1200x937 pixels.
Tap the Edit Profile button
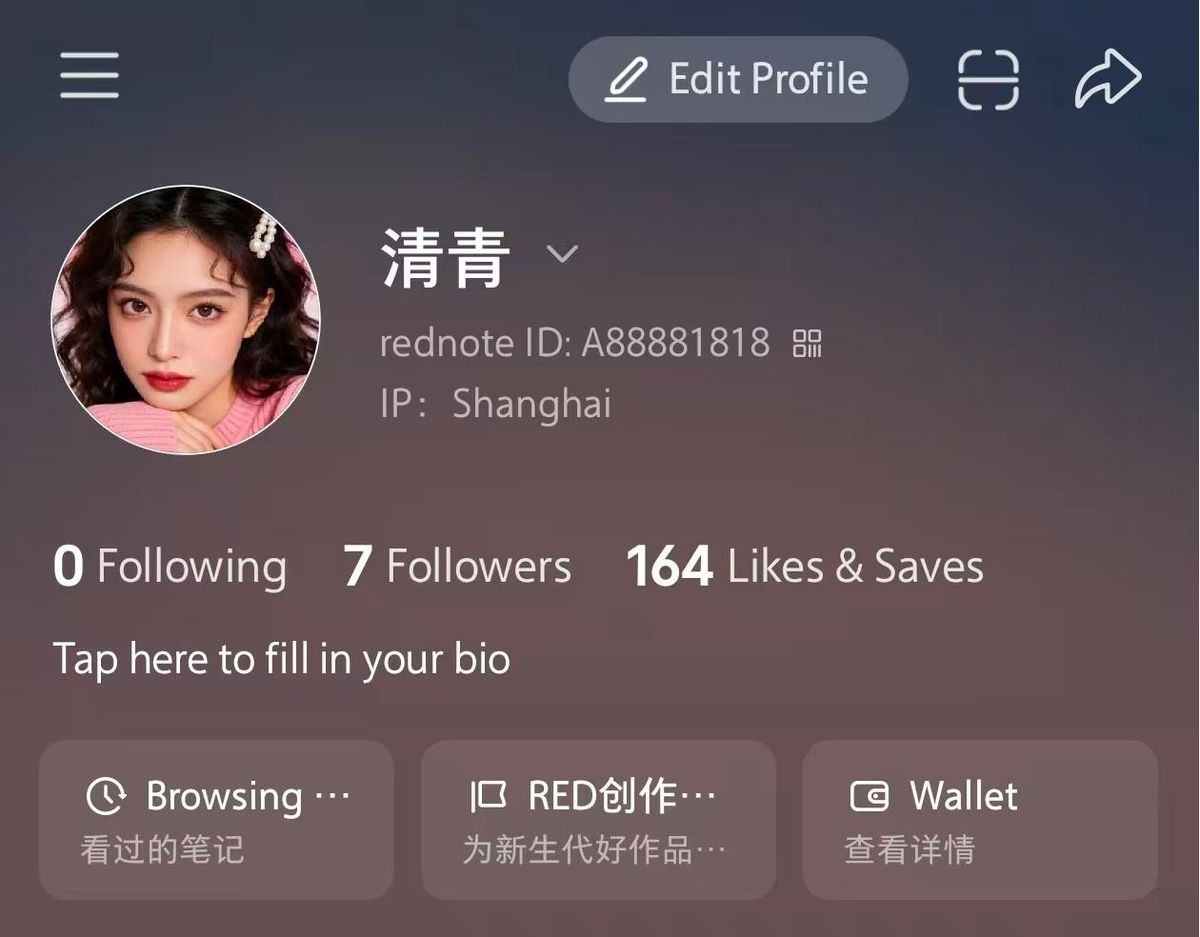(738, 80)
